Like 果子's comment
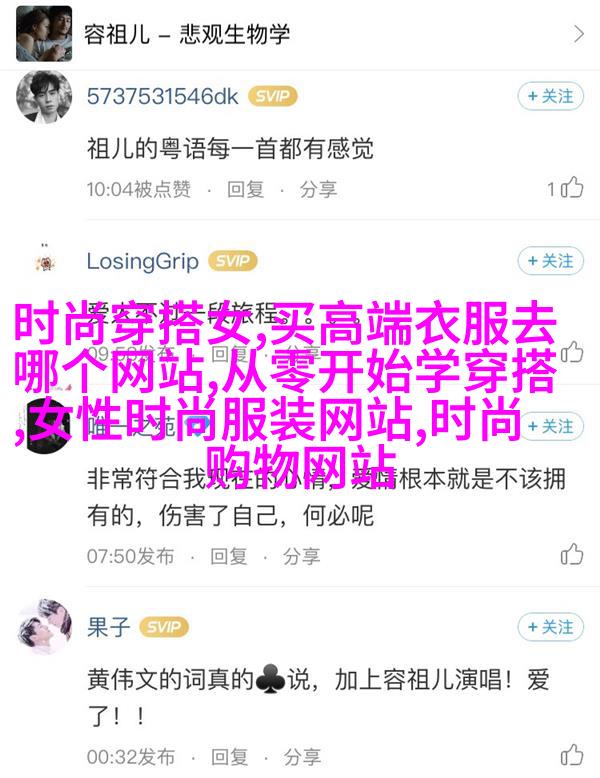Screen dimensions: 600x778 pos(571,755)
